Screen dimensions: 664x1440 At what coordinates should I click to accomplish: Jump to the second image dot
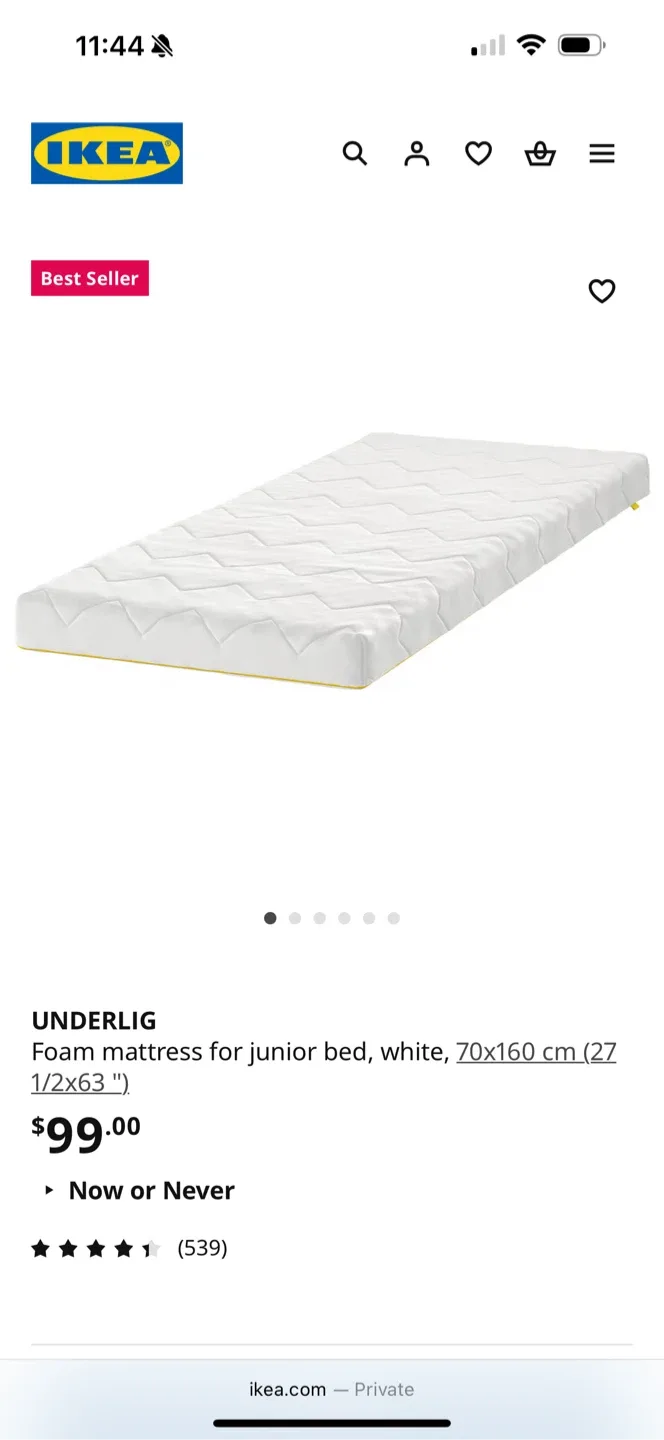point(295,918)
